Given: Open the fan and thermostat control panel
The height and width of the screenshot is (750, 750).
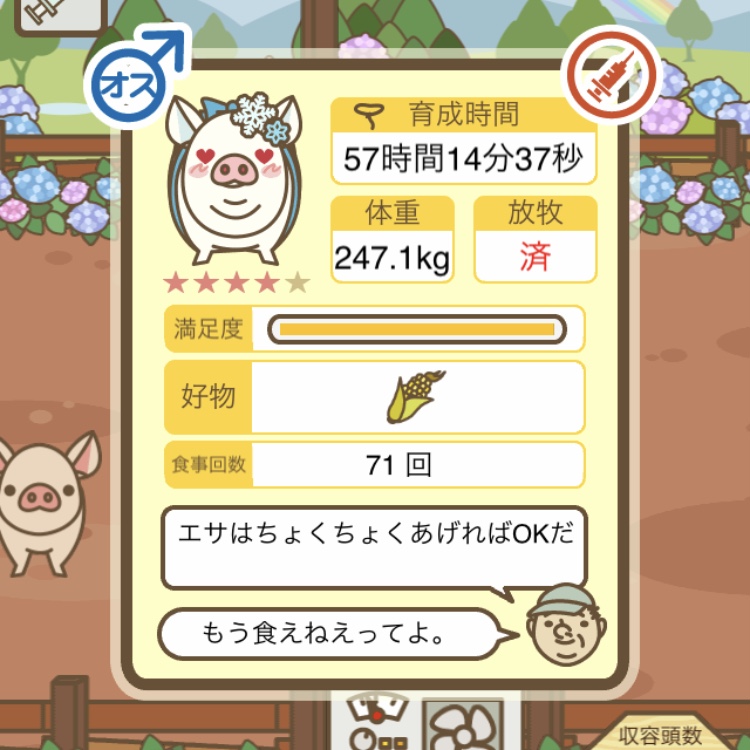Looking at the screenshot, I should click(420, 722).
